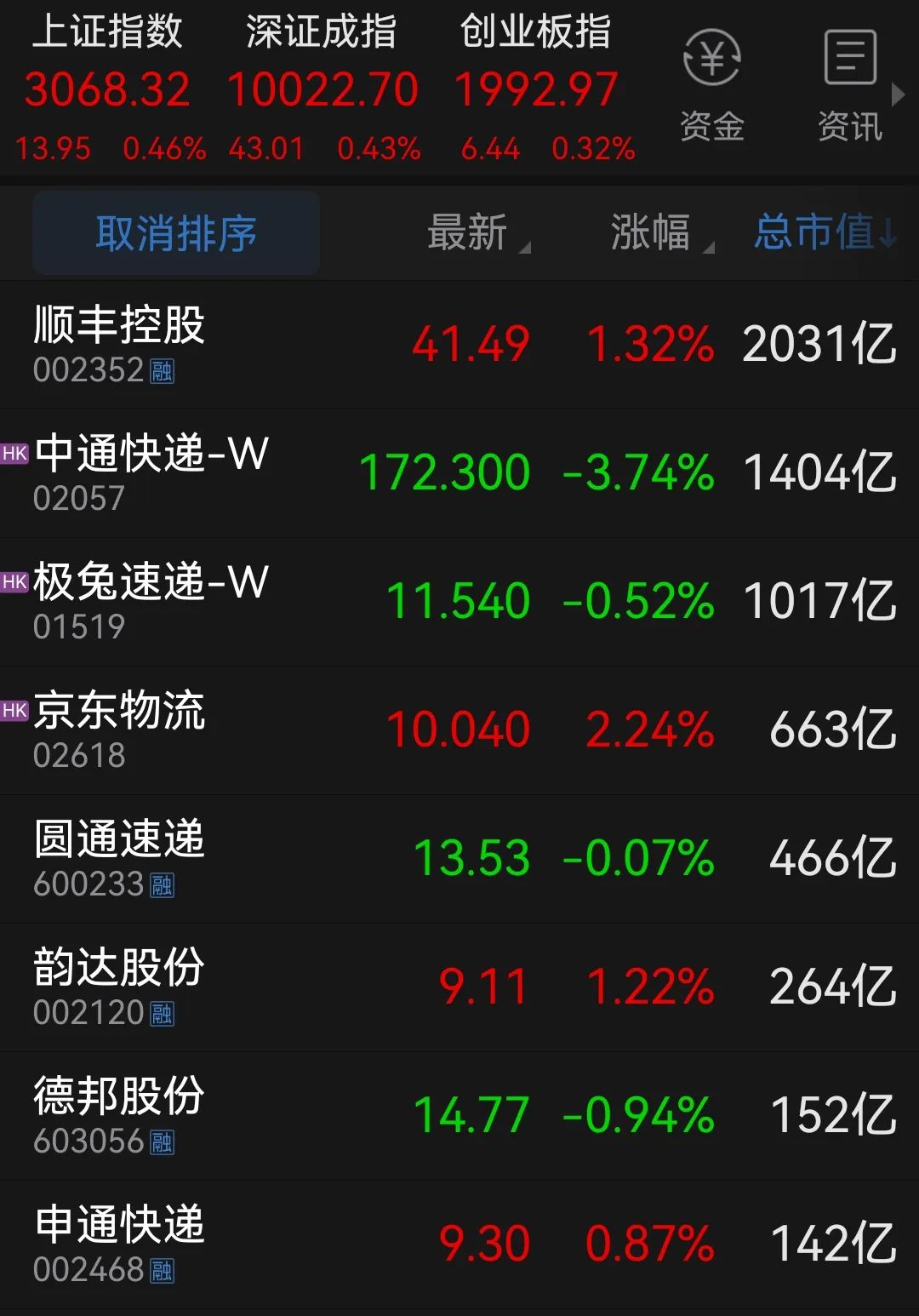Viewport: 919px width, 1316px height.
Task: Open the 德邦股份 stock row
Action: [x=459, y=1116]
